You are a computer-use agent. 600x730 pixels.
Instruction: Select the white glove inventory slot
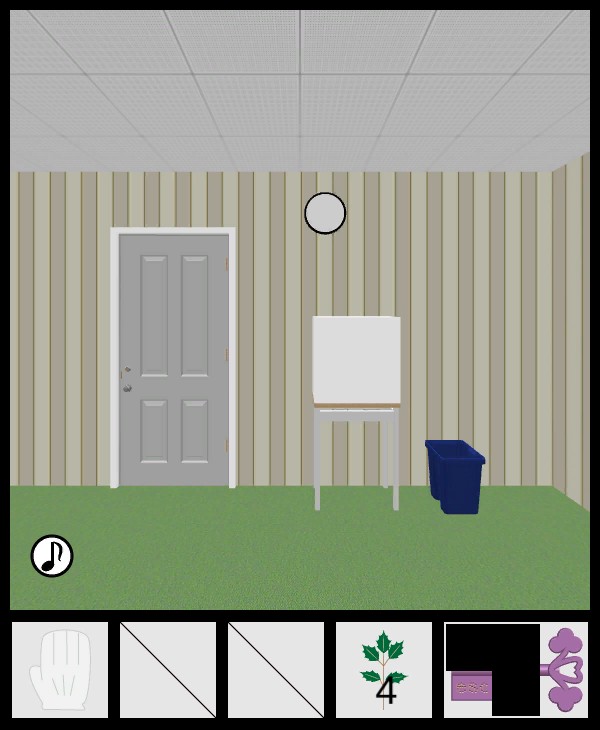pos(60,669)
